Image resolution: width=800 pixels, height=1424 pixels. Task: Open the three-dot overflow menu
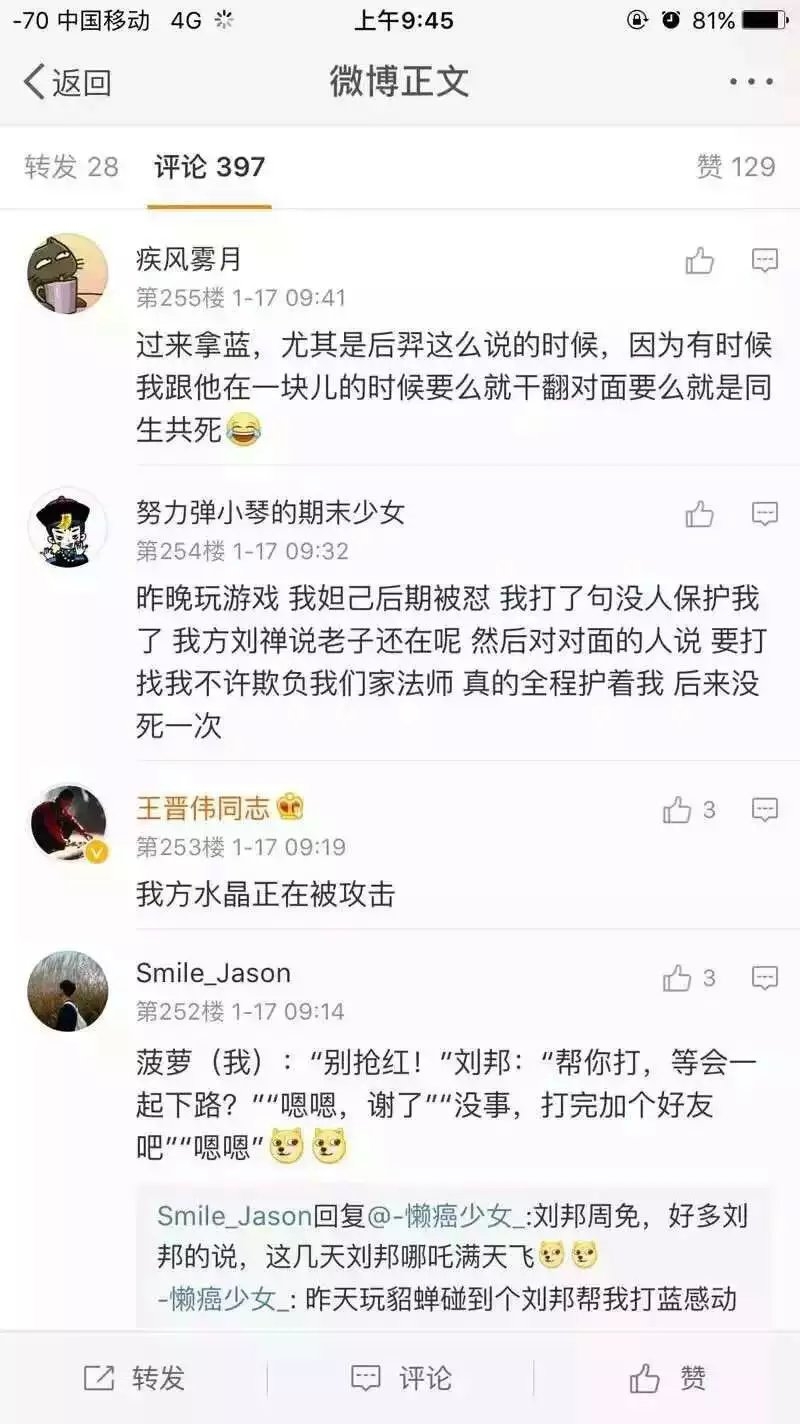coord(751,82)
